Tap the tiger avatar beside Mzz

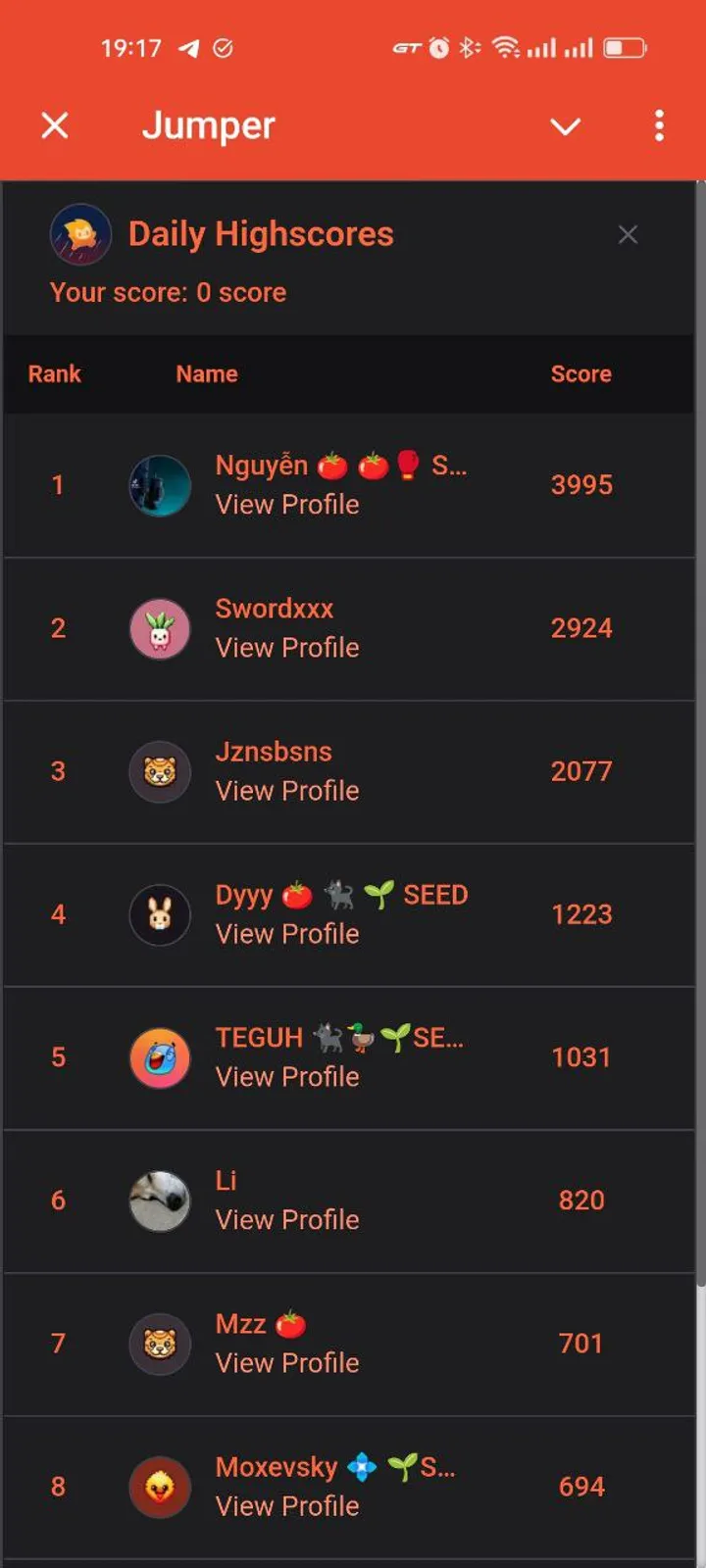[x=160, y=1344]
